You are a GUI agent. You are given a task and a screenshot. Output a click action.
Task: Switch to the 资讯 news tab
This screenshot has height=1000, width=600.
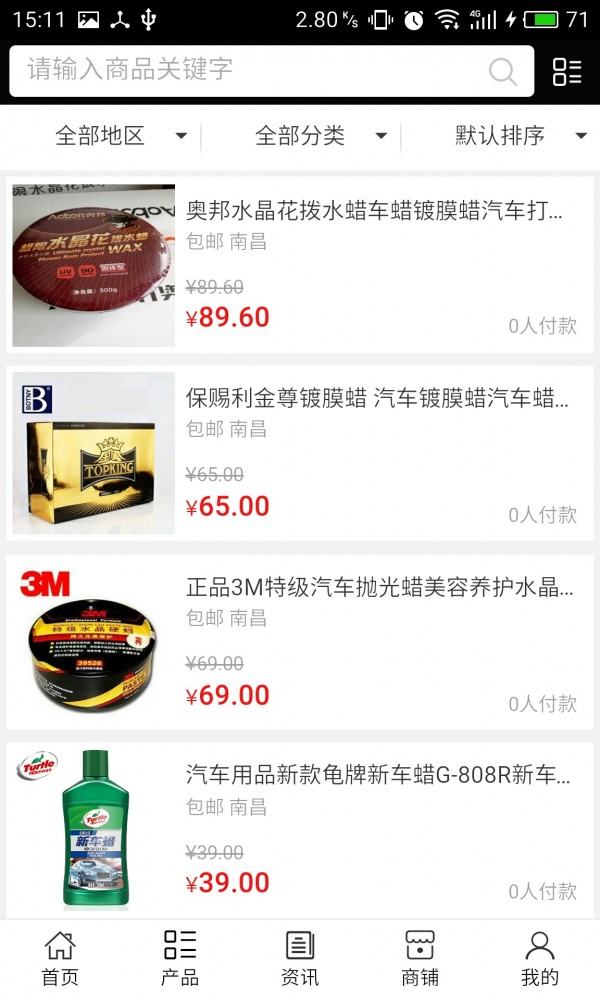tap(300, 958)
